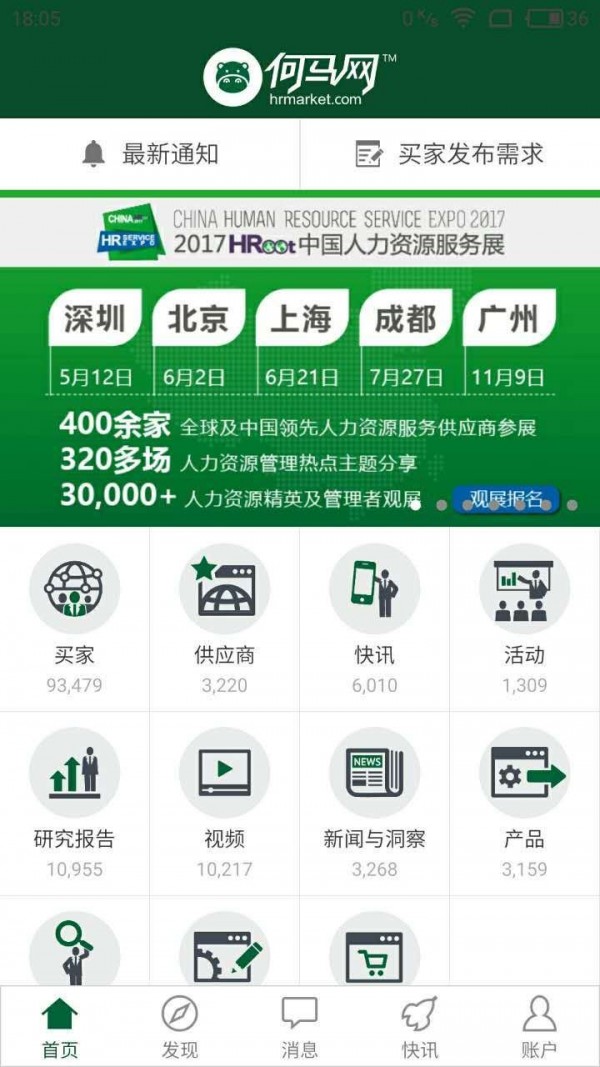Viewport: 600px width, 1067px height.
Task: Switch to the 账户 tab
Action: [x=540, y=1027]
